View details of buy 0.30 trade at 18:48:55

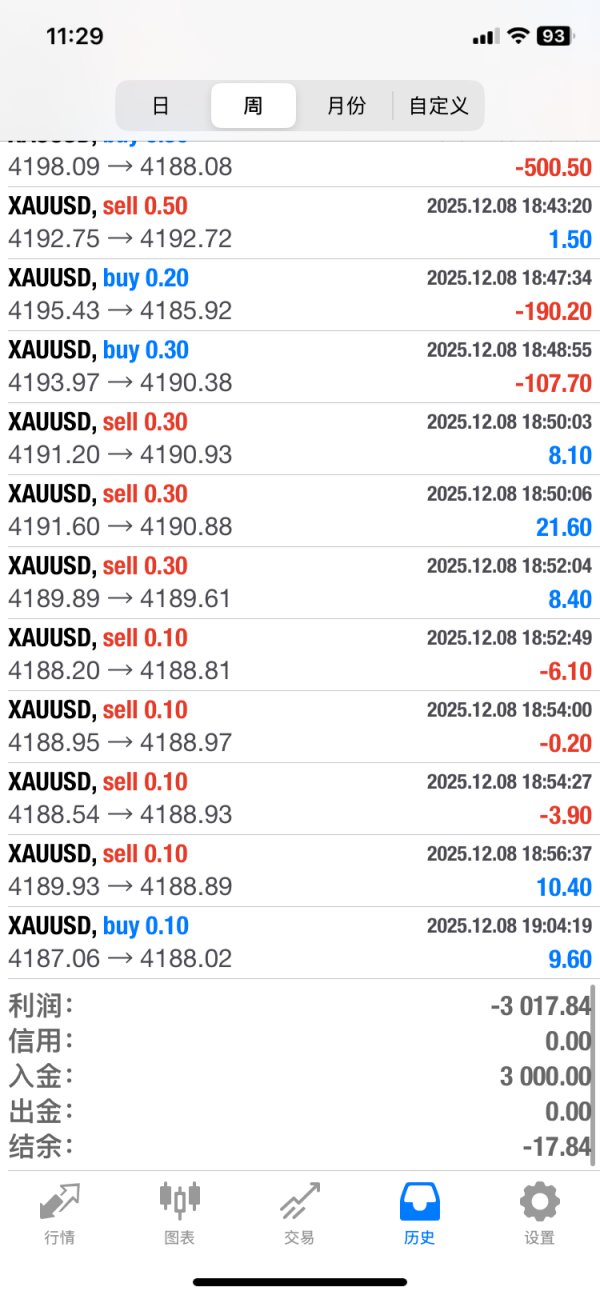(300, 367)
